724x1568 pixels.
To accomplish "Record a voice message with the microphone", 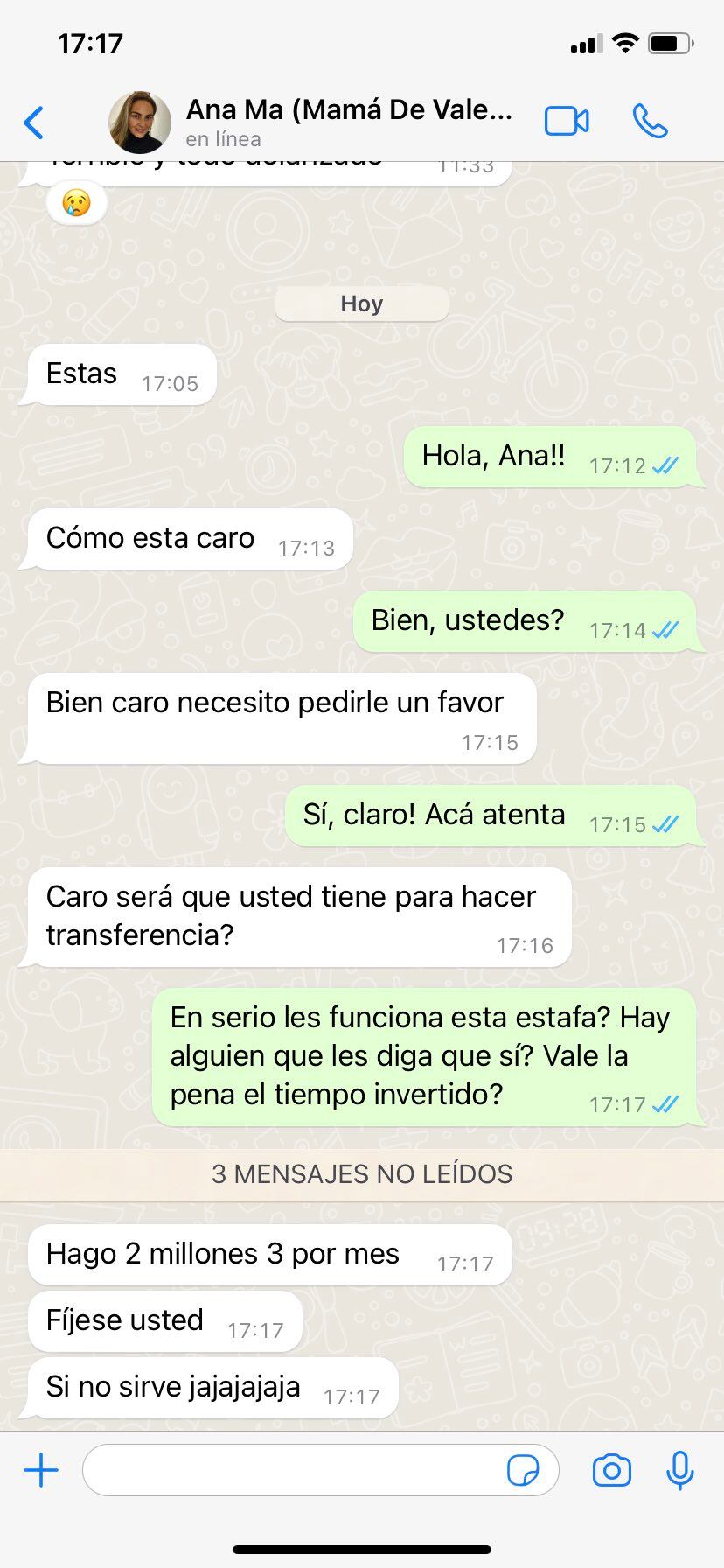I will (x=679, y=1471).
